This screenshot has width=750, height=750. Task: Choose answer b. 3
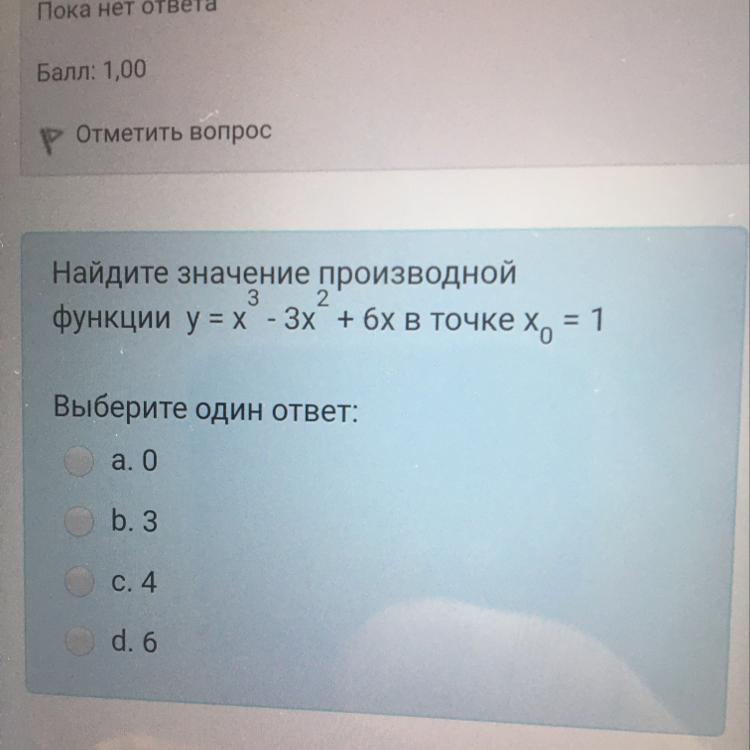[x=79, y=522]
